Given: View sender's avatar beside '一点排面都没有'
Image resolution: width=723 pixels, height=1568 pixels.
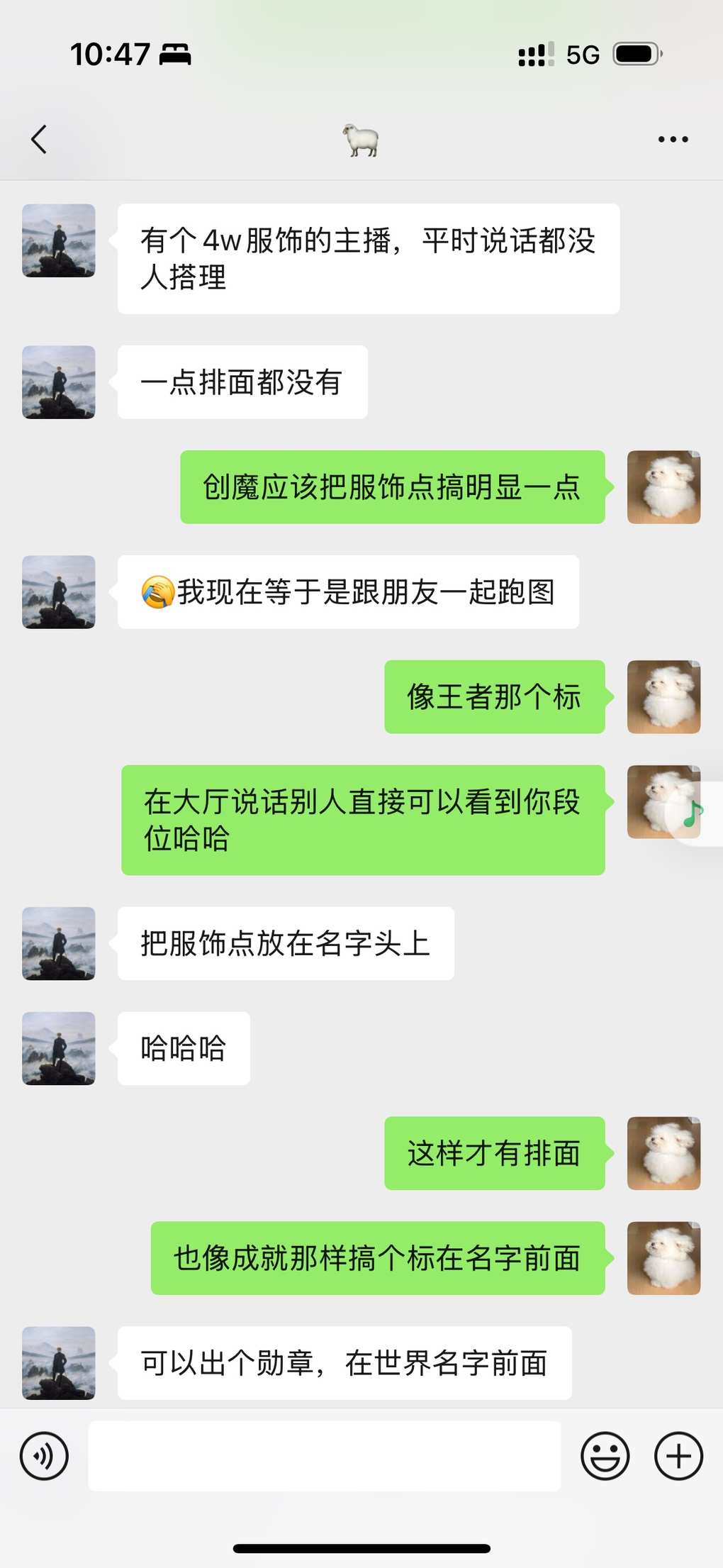Looking at the screenshot, I should click(59, 382).
